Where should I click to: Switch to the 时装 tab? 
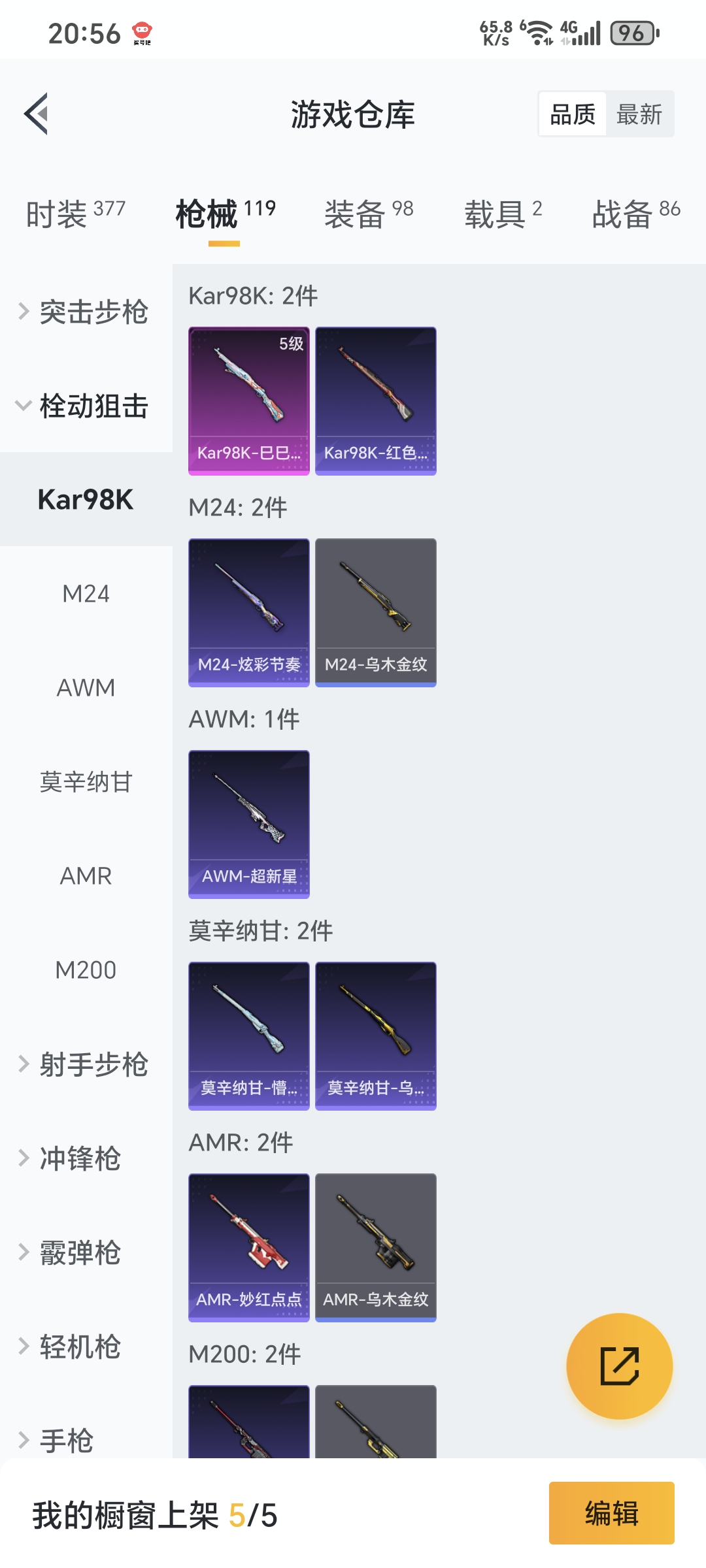click(x=75, y=214)
